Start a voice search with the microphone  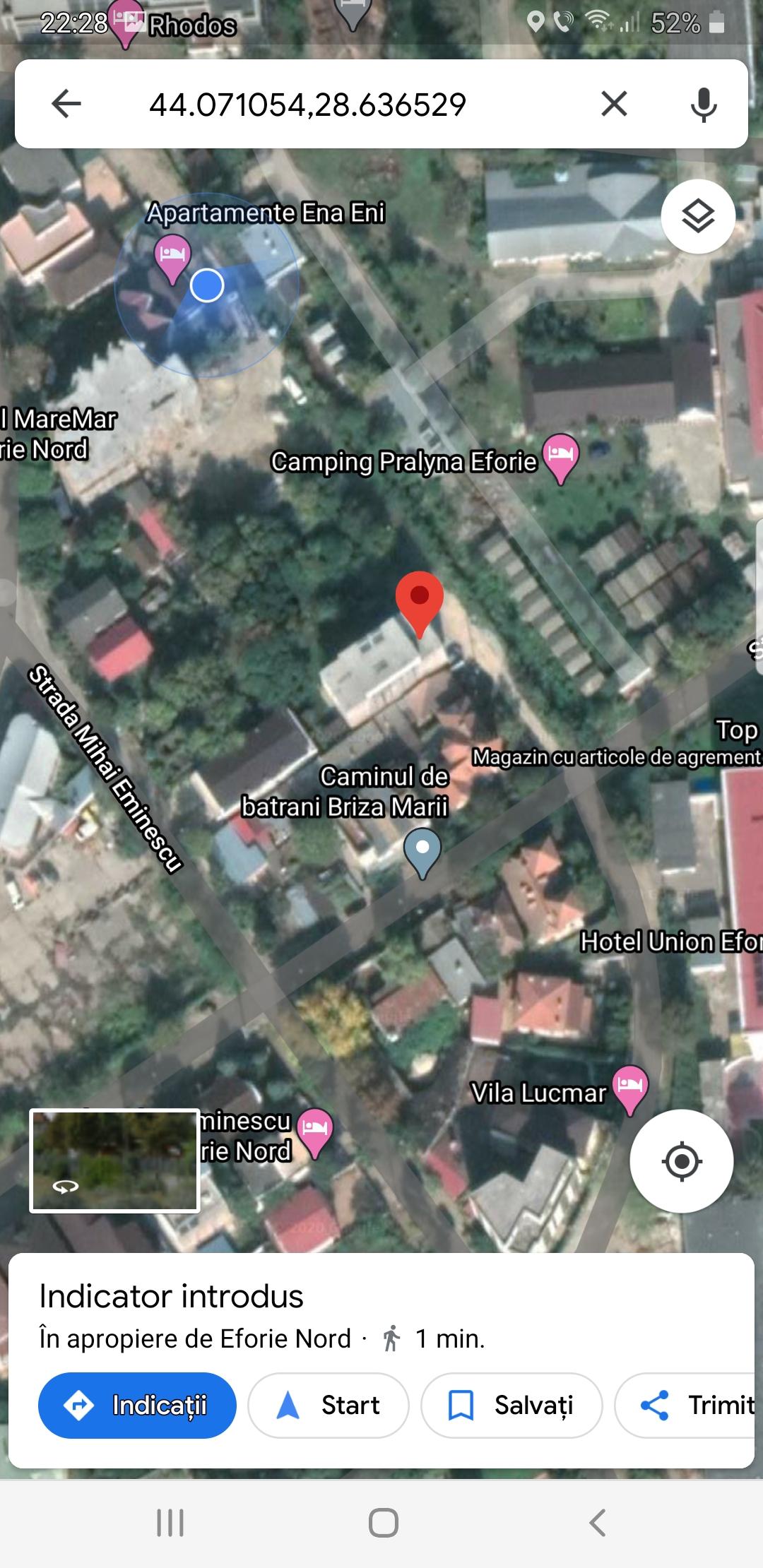(703, 105)
